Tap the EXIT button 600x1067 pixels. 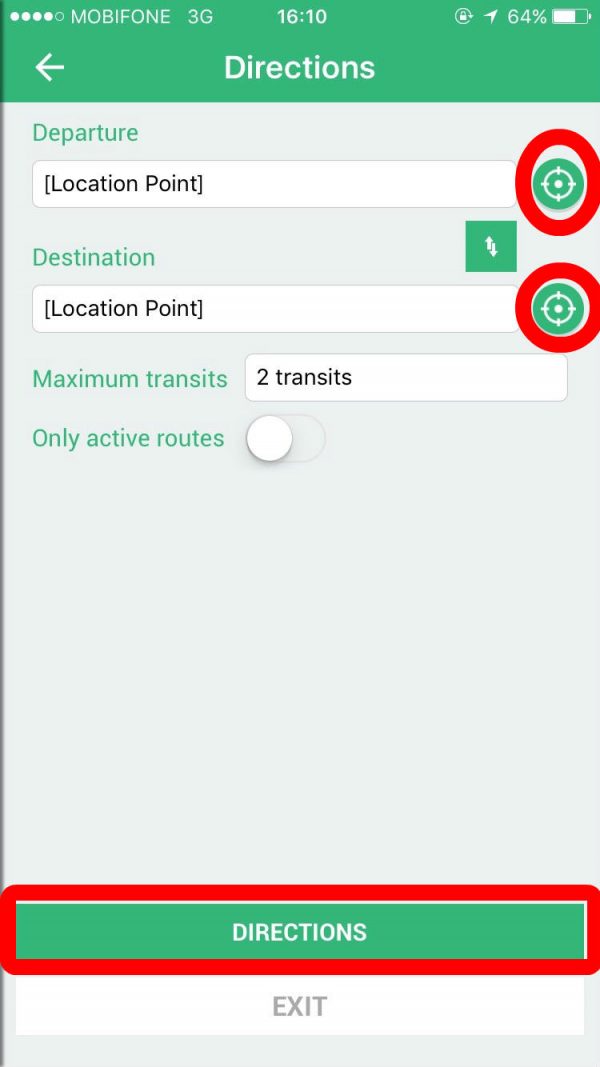tap(300, 1006)
